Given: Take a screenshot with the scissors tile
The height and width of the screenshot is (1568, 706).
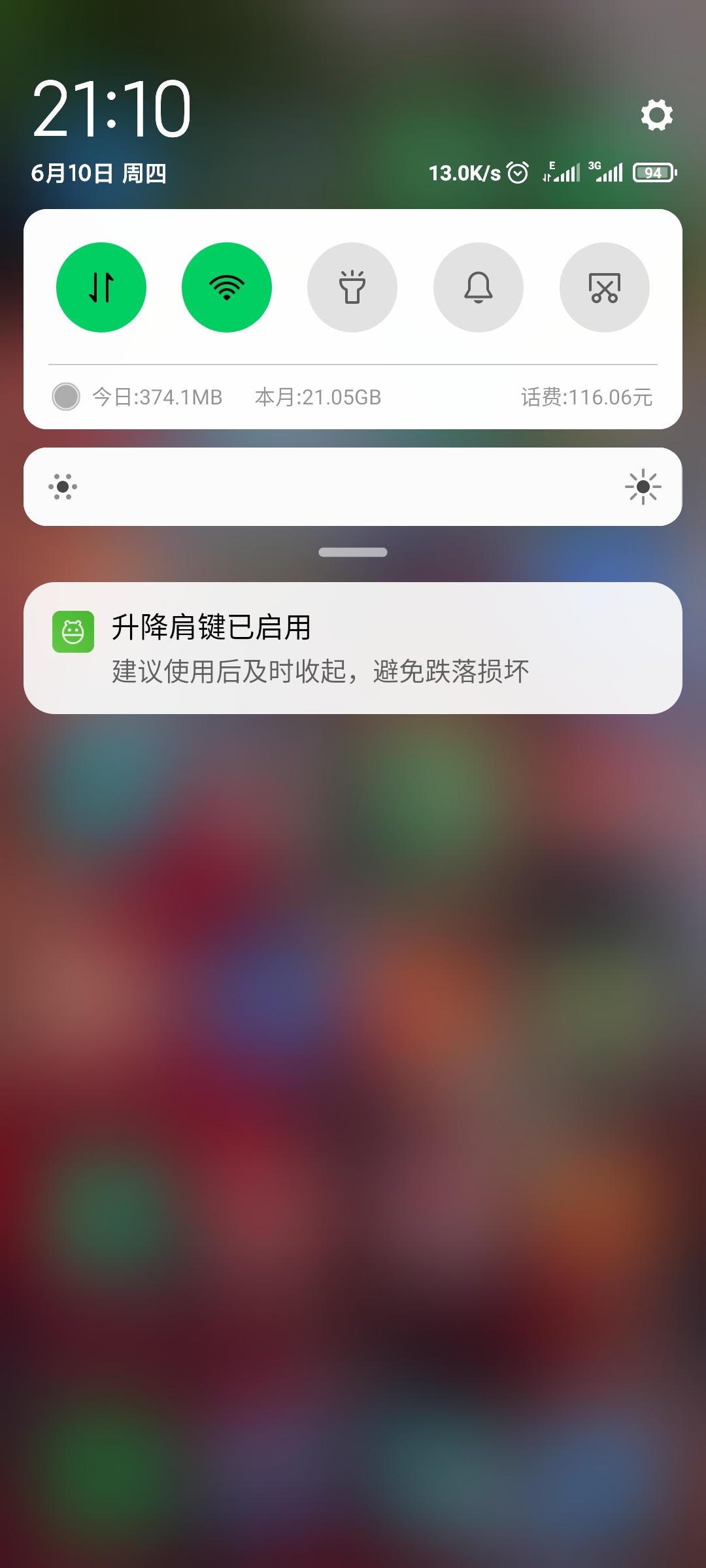Looking at the screenshot, I should coord(605,287).
